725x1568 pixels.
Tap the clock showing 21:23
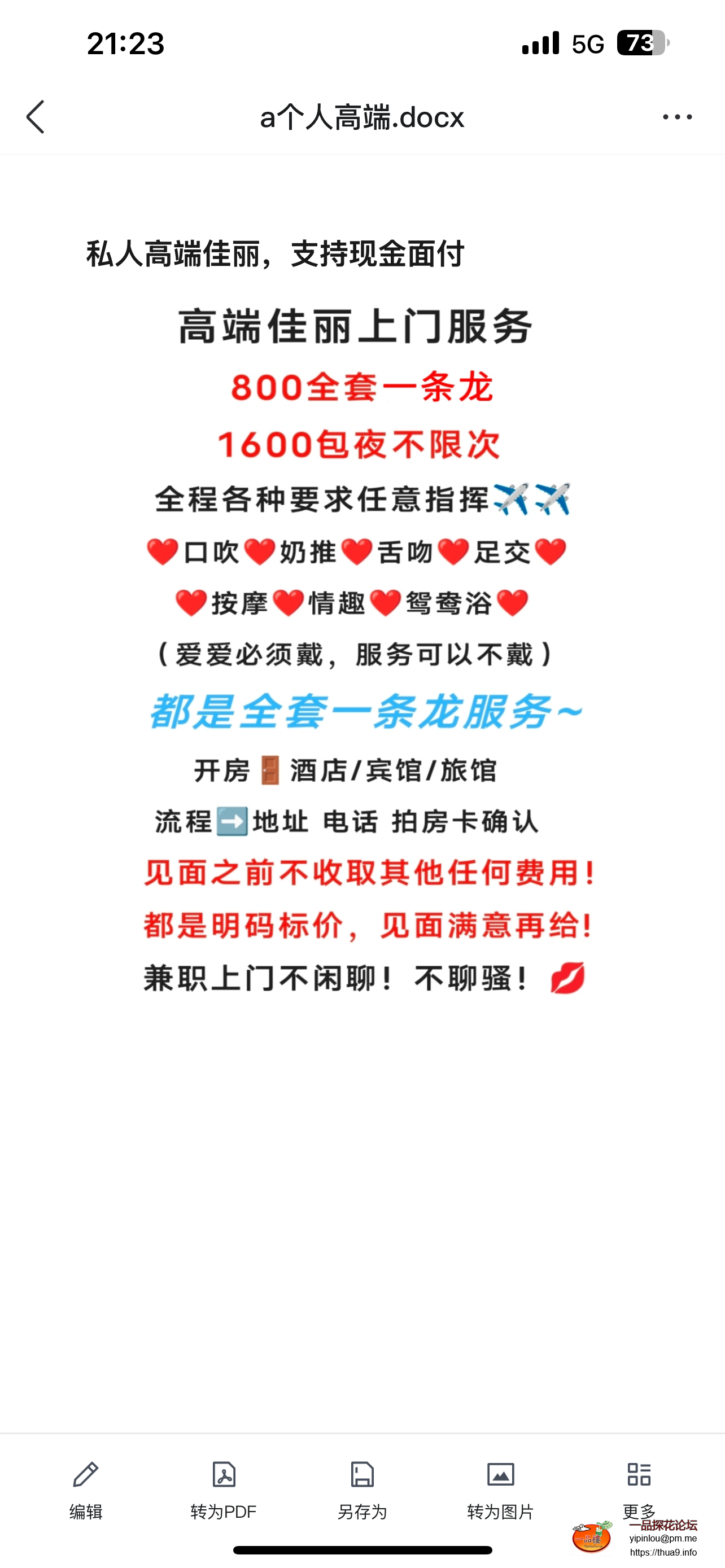(x=126, y=44)
